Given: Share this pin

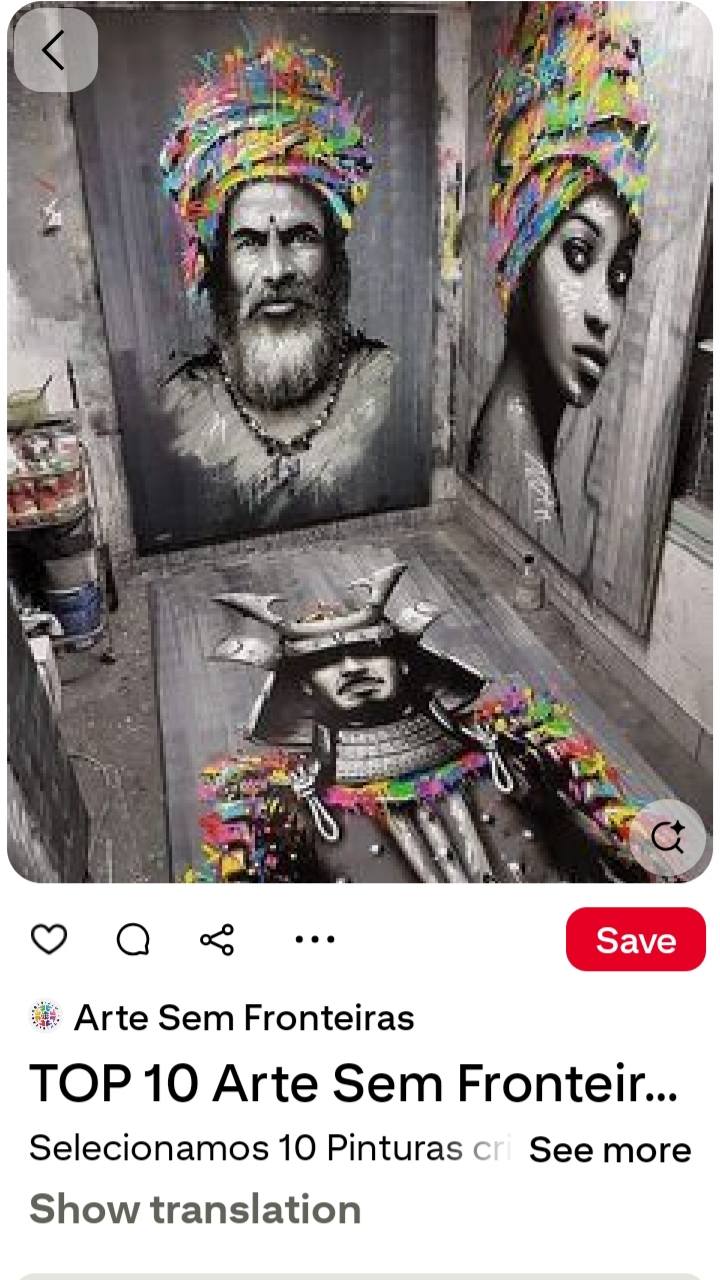Looking at the screenshot, I should coord(217,940).
